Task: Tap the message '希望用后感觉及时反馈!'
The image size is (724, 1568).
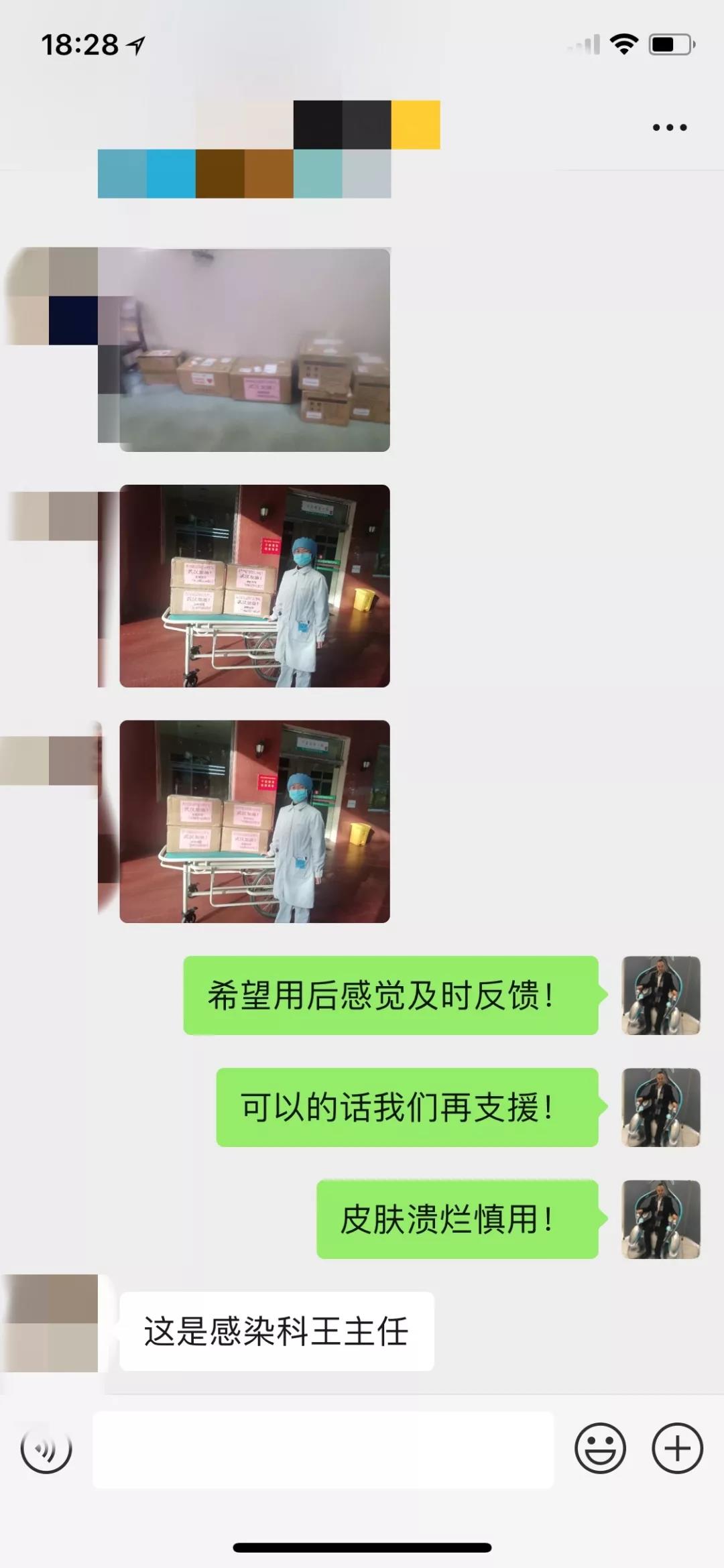Action: (391, 996)
